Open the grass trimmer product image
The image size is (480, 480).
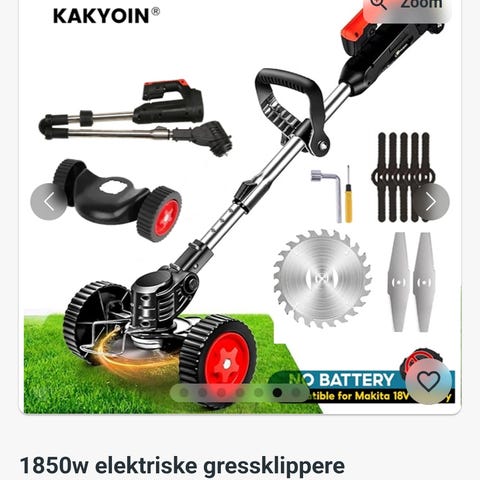tap(240, 207)
